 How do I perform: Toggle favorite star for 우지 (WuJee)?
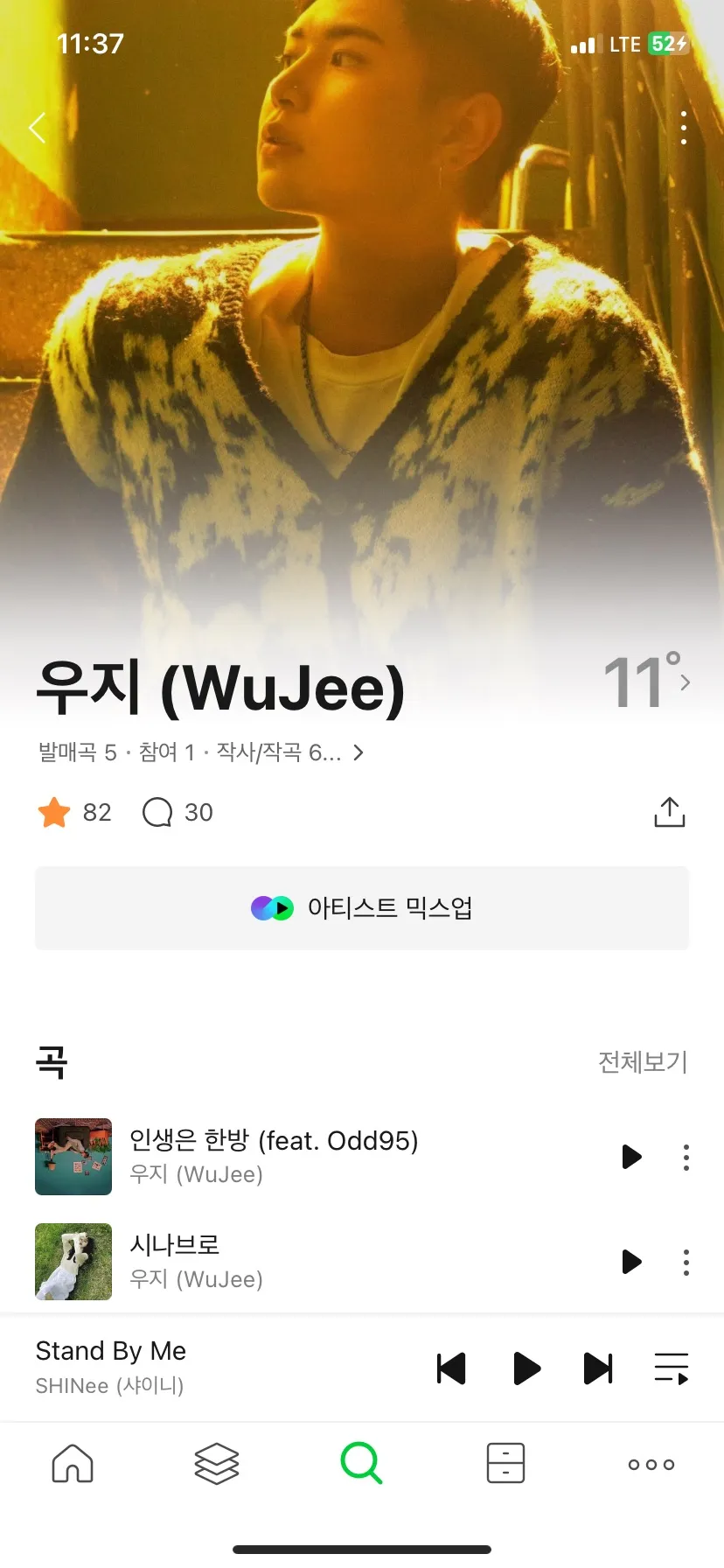(54, 811)
